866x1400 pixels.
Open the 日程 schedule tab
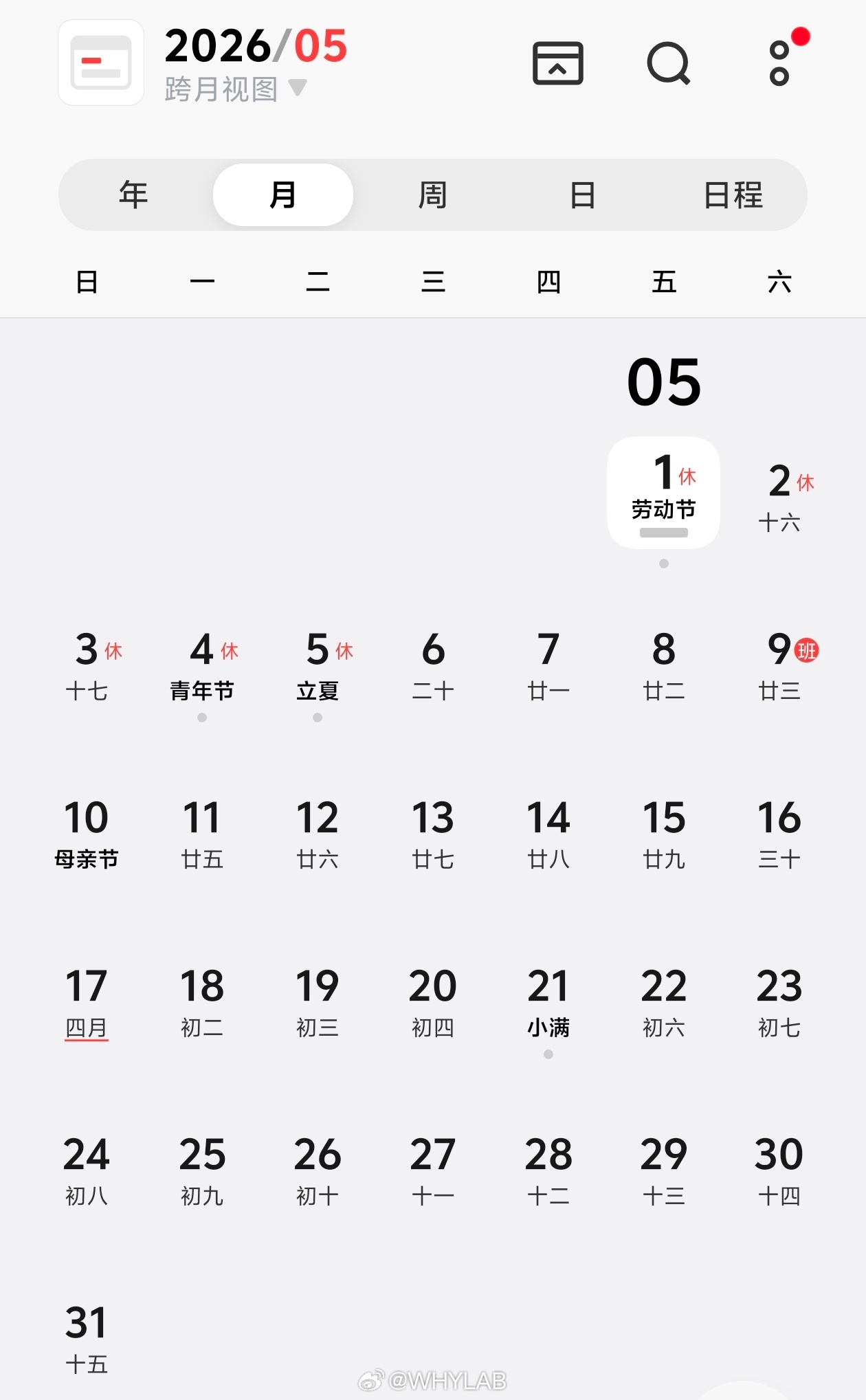tap(732, 195)
